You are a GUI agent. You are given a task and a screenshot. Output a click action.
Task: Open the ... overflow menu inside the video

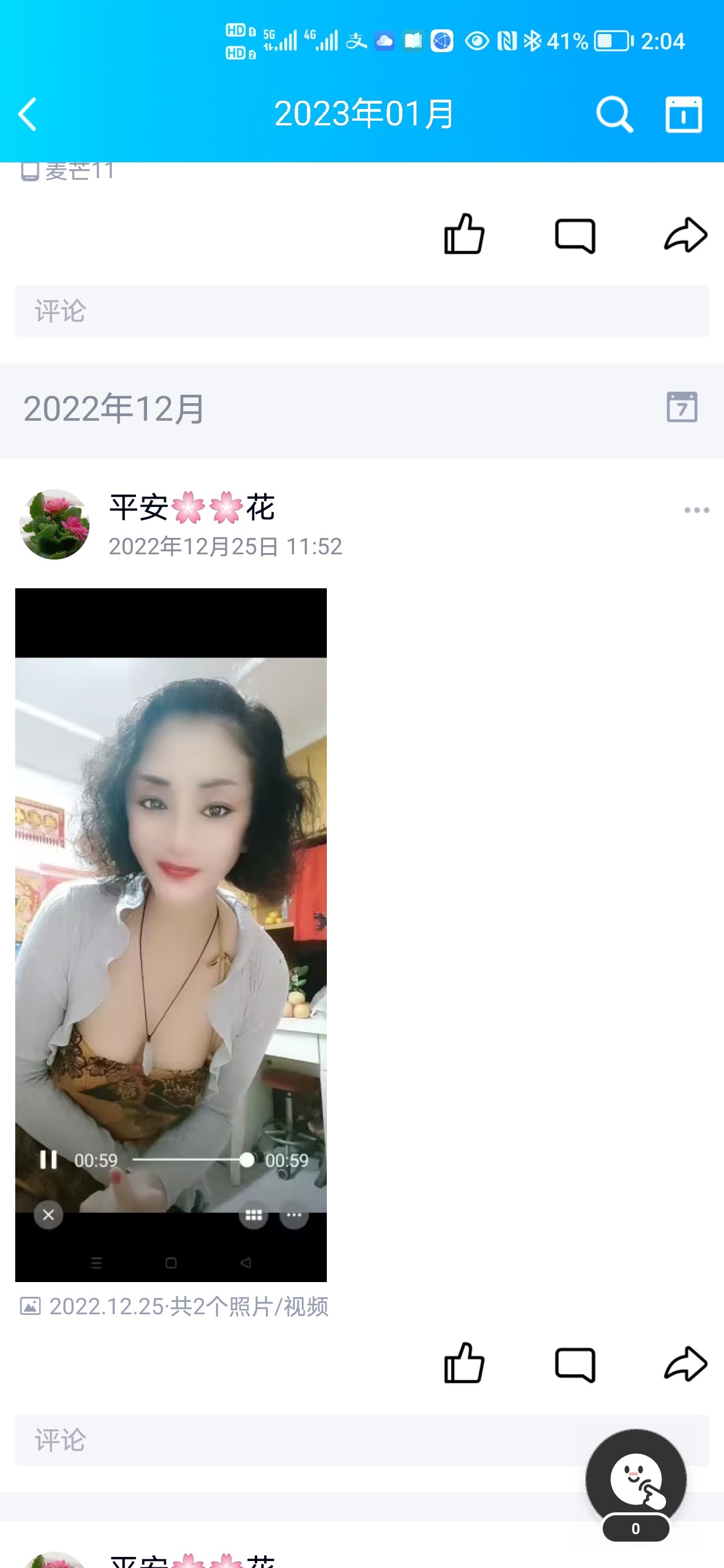[x=294, y=1215]
